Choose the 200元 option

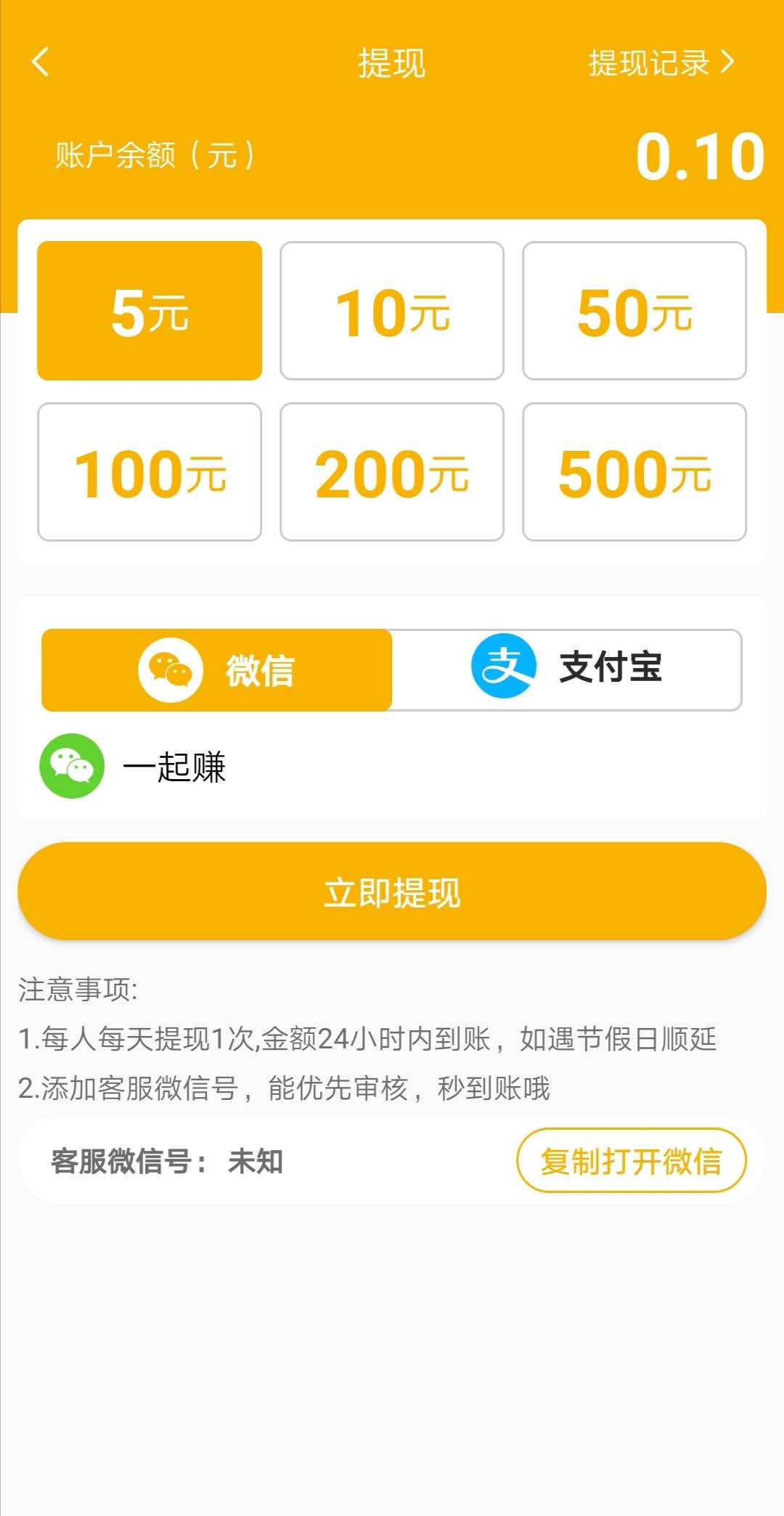(392, 472)
